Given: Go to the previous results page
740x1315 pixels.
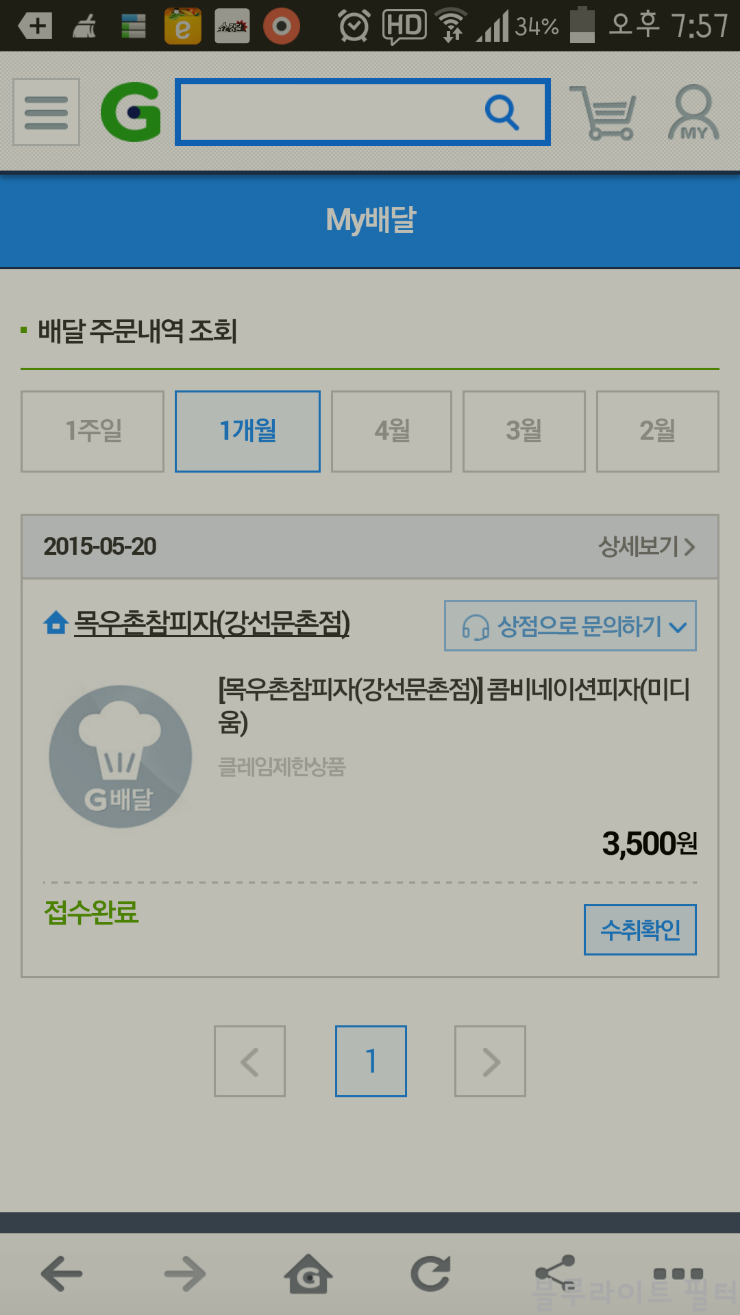Looking at the screenshot, I should [x=250, y=1061].
